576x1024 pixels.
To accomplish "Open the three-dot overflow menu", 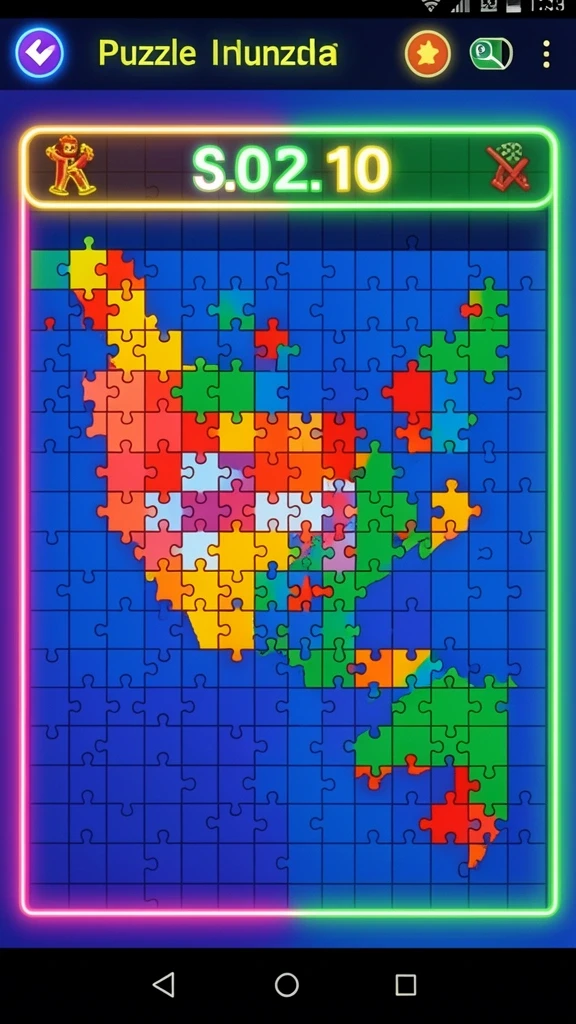I will coord(546,54).
